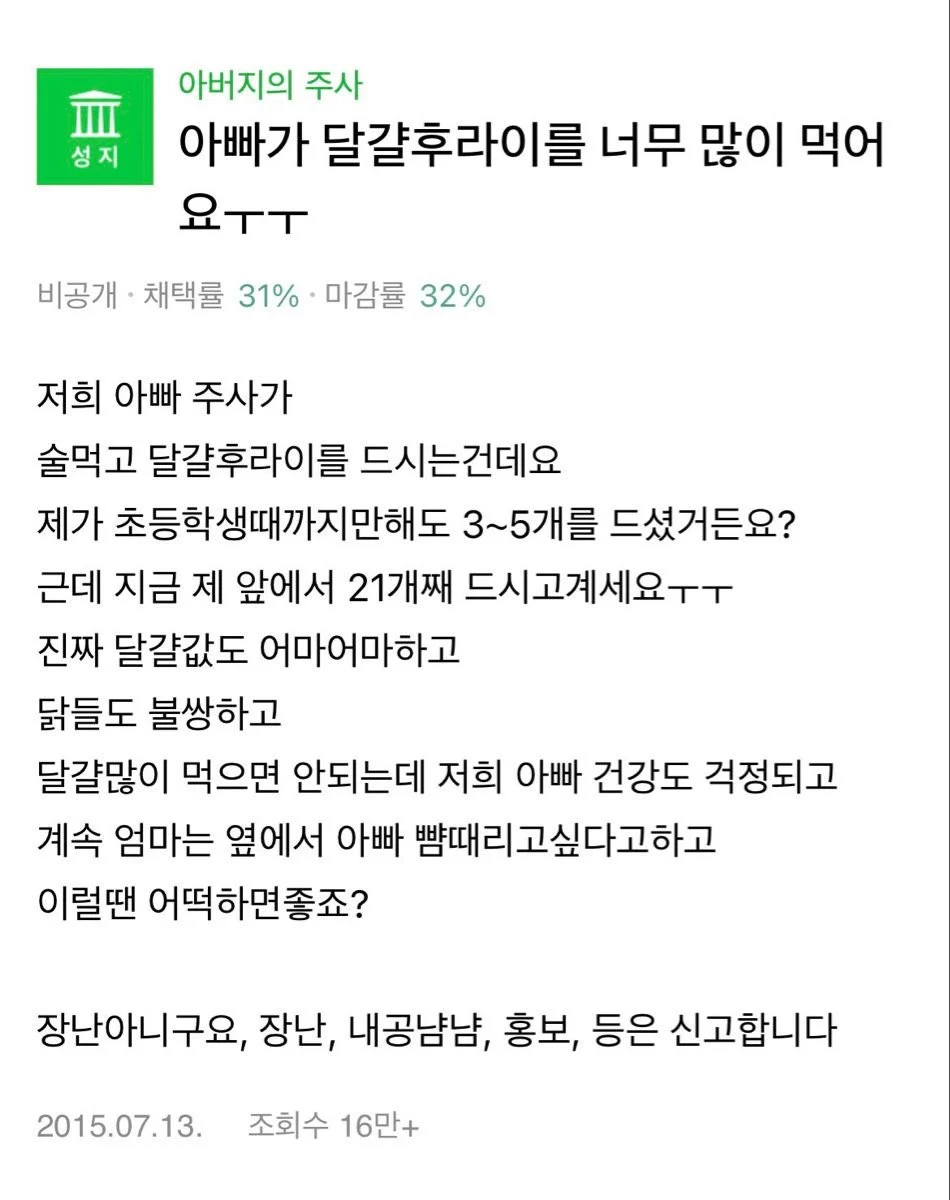Tap the green 성지 badge icon
This screenshot has height=1200, width=950.
tap(95, 127)
